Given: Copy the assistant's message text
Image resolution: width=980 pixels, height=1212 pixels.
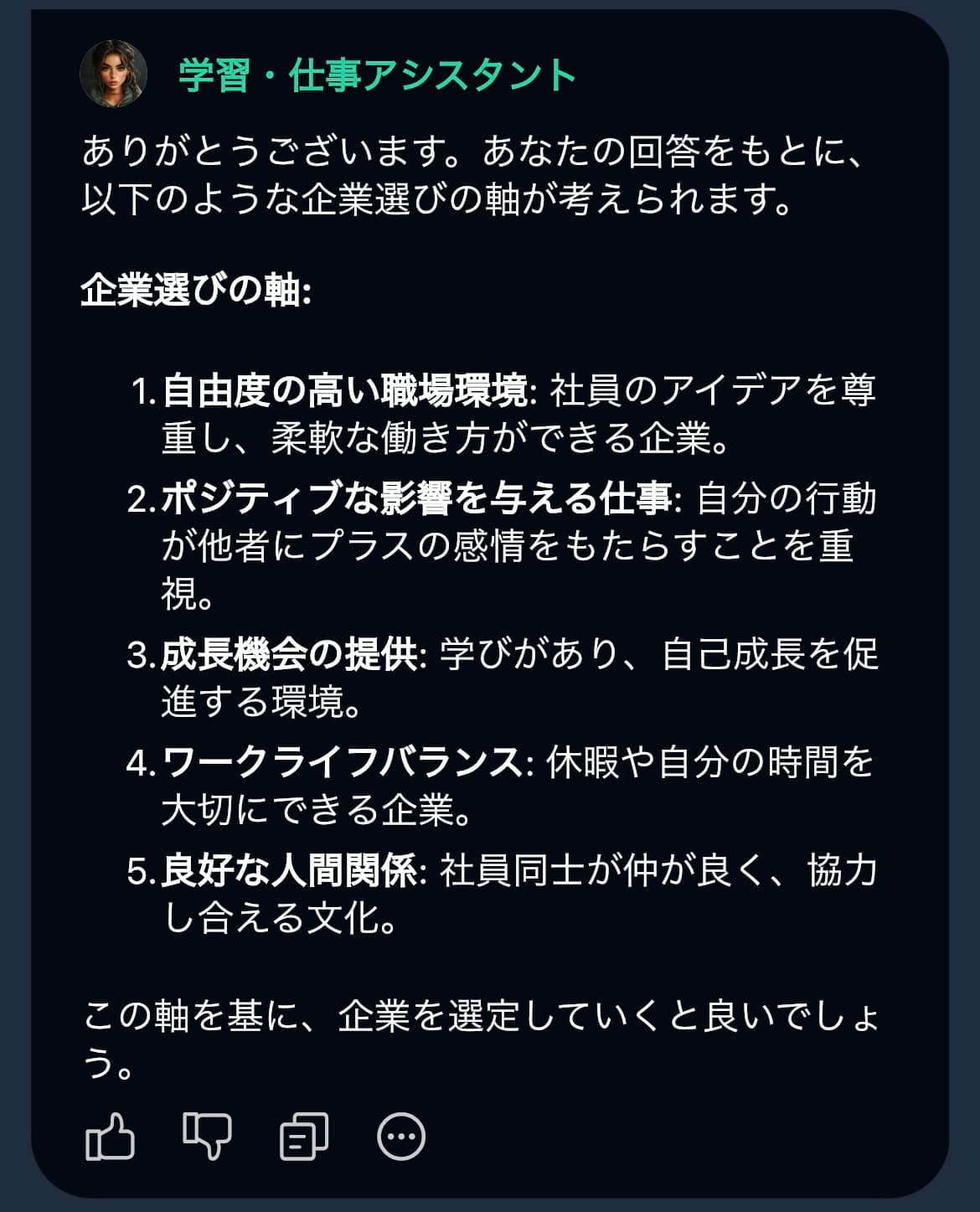Looking at the screenshot, I should tap(303, 1137).
